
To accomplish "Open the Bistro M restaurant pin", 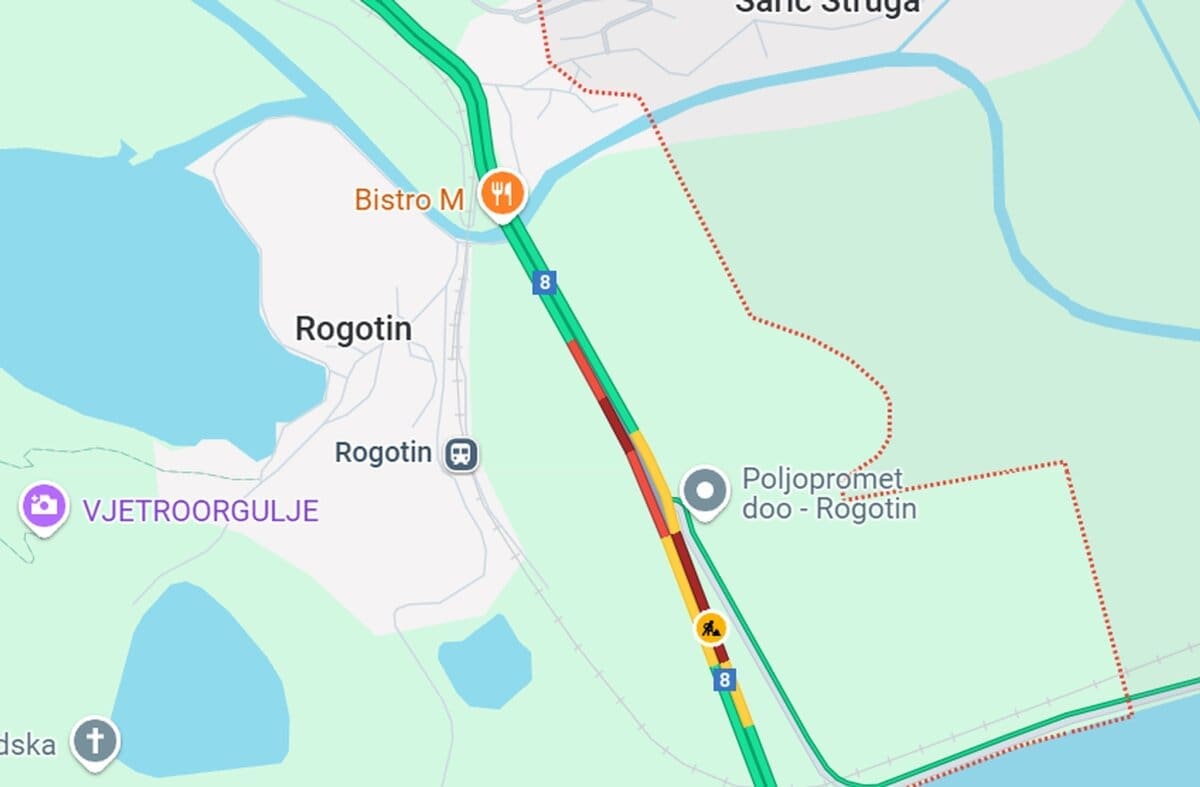I will (502, 192).
